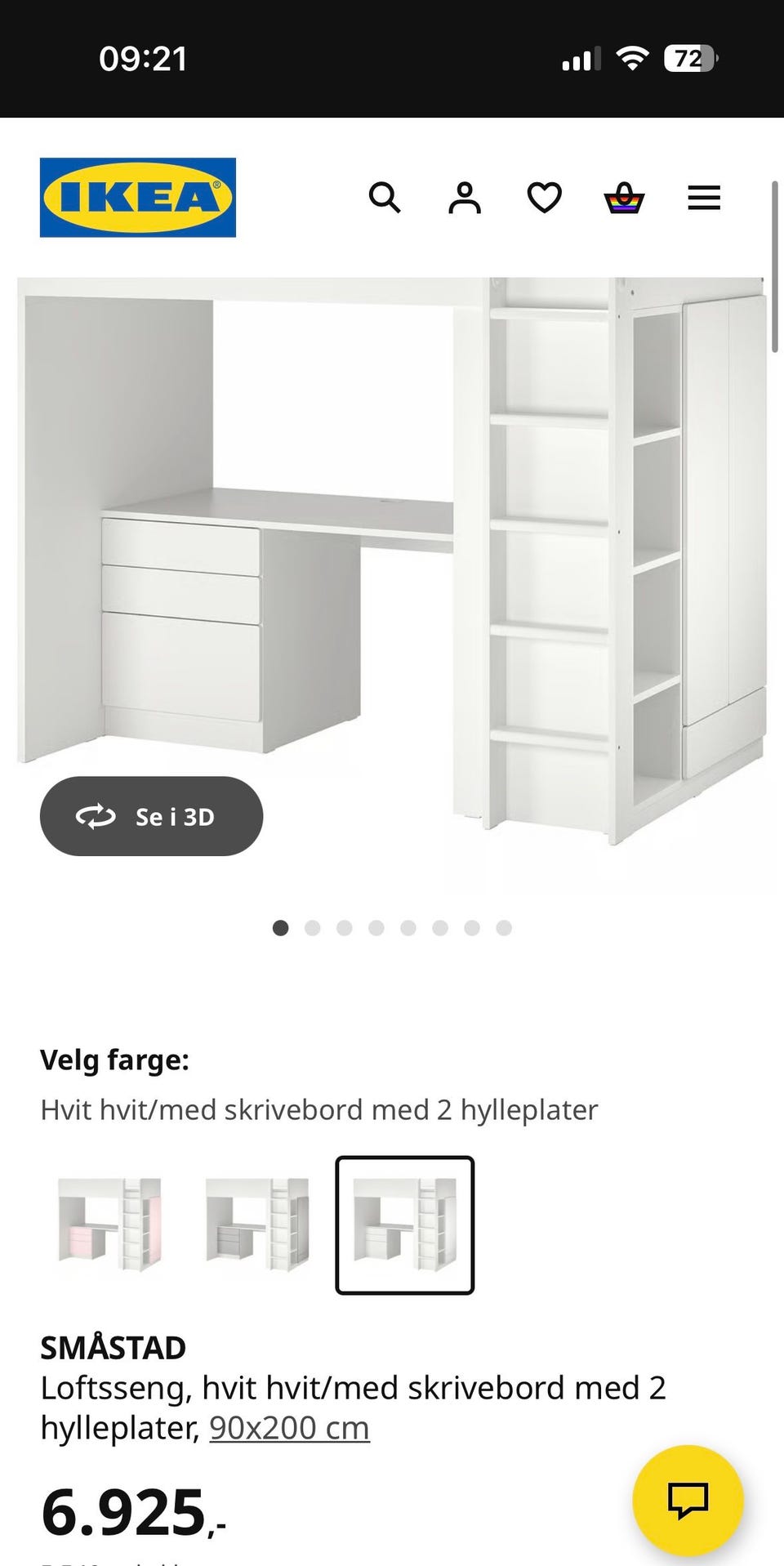Open the favorites wishlist
This screenshot has width=784, height=1566.
pyautogui.click(x=543, y=198)
